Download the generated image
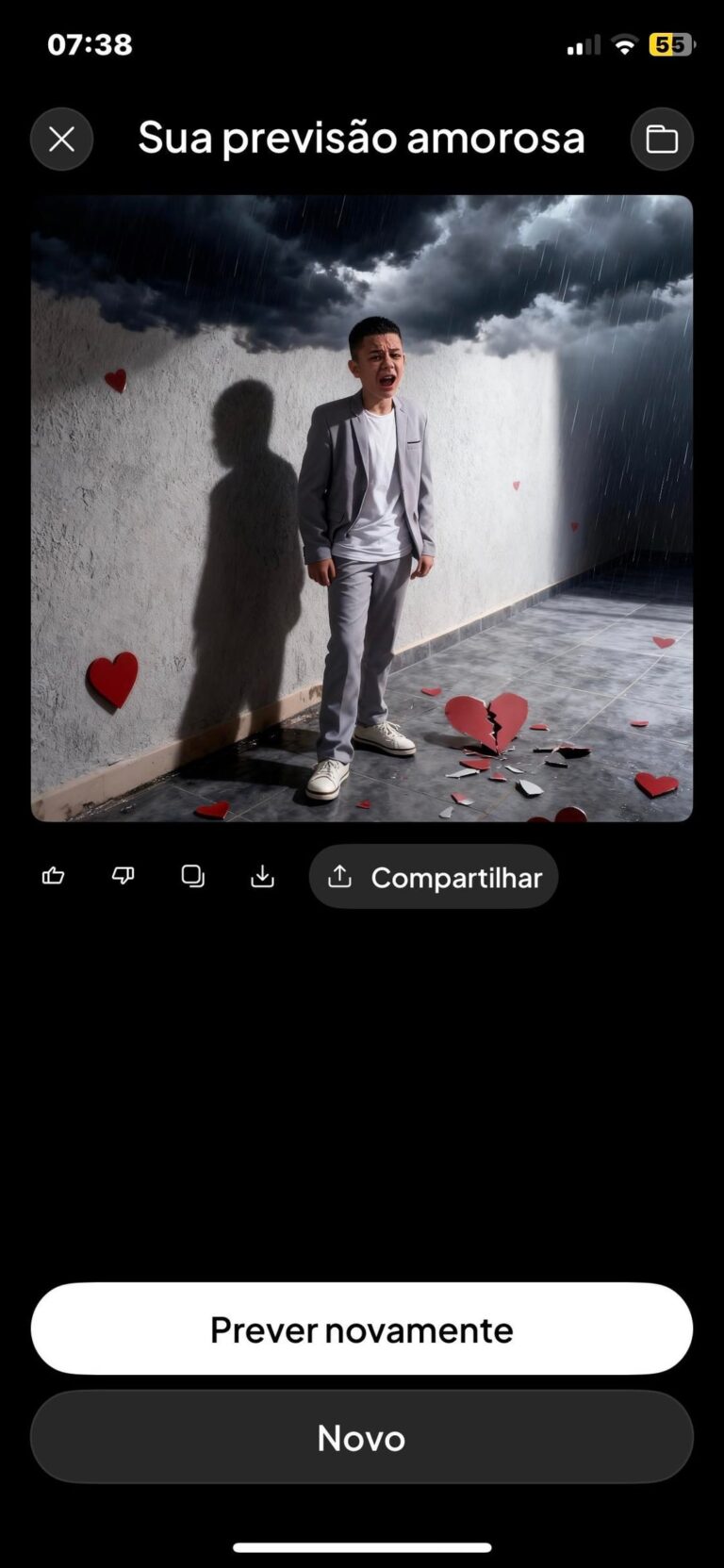The height and width of the screenshot is (1568, 724). [263, 877]
